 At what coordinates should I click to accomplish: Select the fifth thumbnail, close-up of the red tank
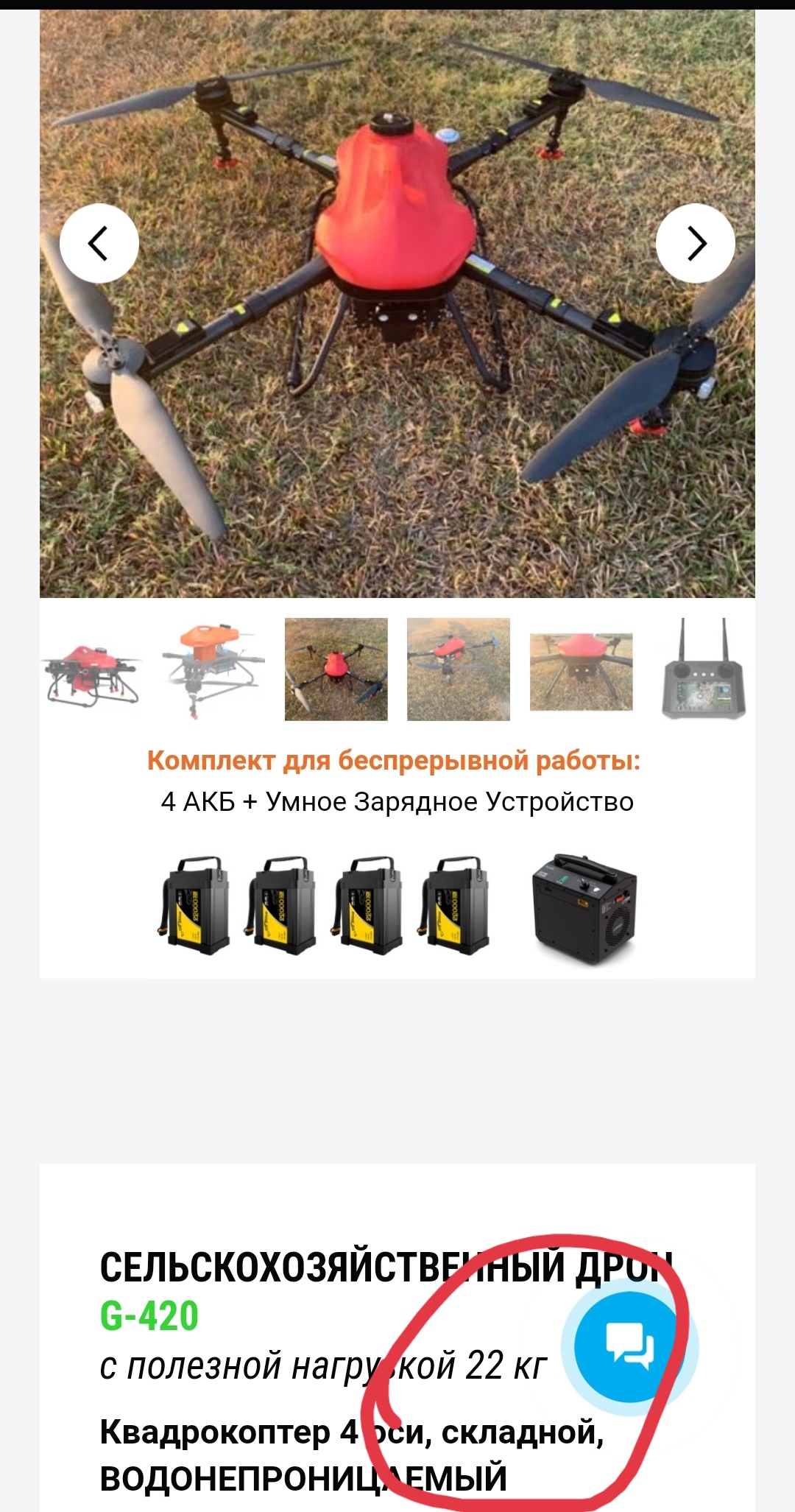(581, 669)
